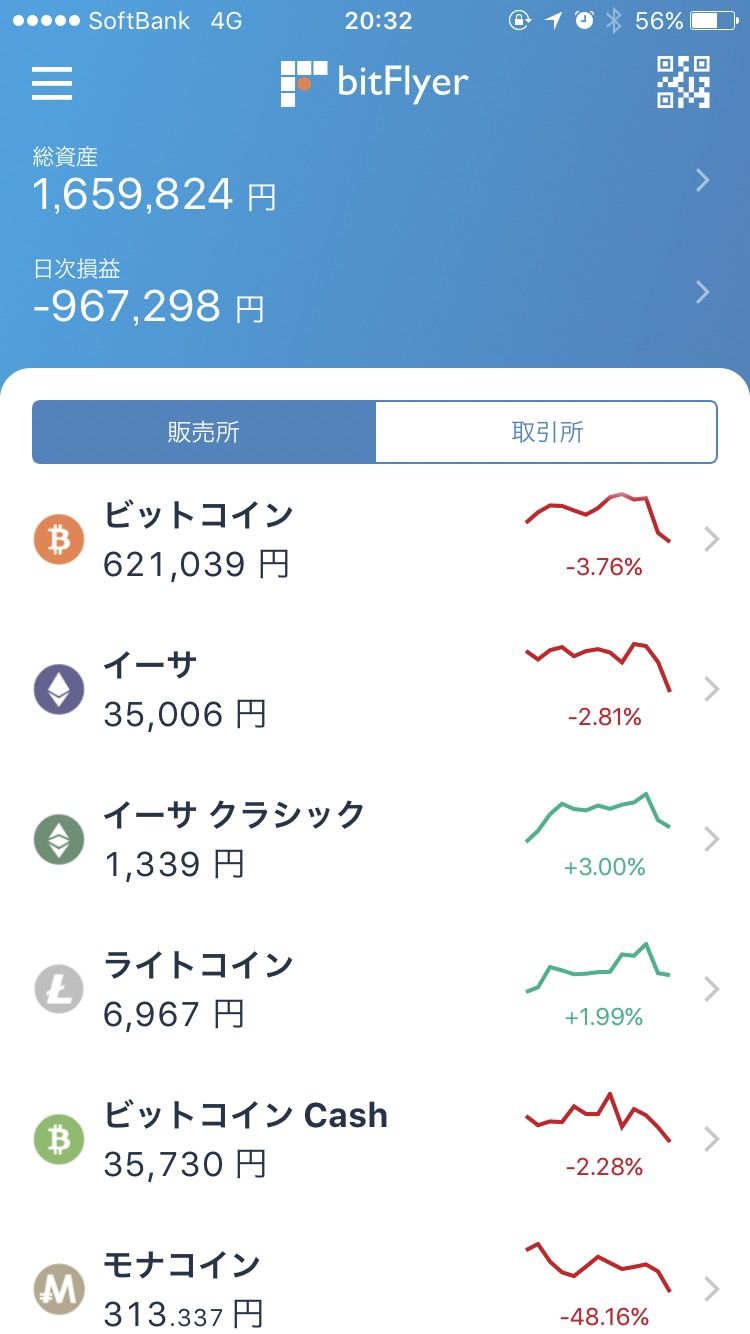Image resolution: width=750 pixels, height=1334 pixels.
Task: Open the モナコイン row
Action: [x=374, y=1288]
